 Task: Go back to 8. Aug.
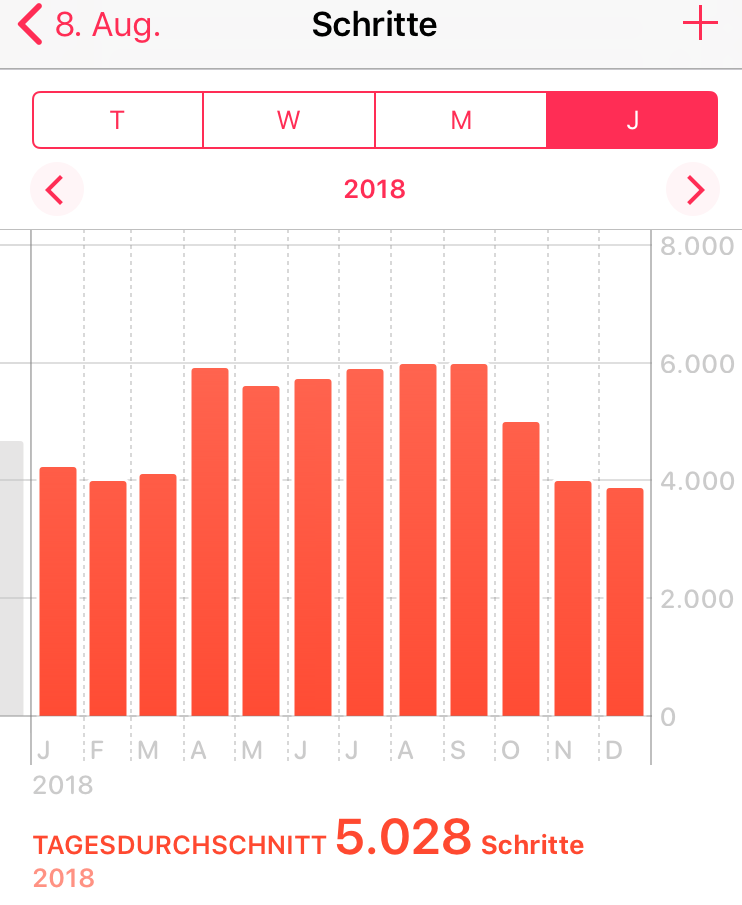(x=90, y=25)
